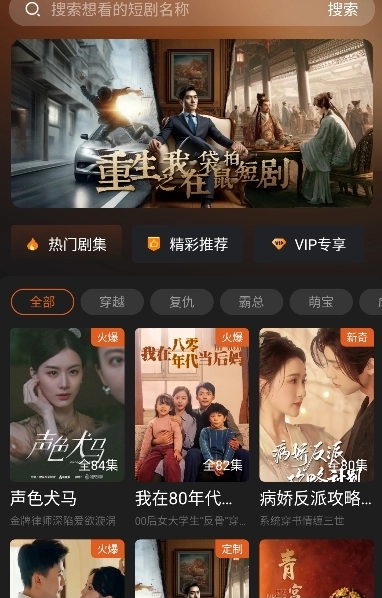Open the 重生之我在袋拍鼠短剧 banner

tap(192, 123)
